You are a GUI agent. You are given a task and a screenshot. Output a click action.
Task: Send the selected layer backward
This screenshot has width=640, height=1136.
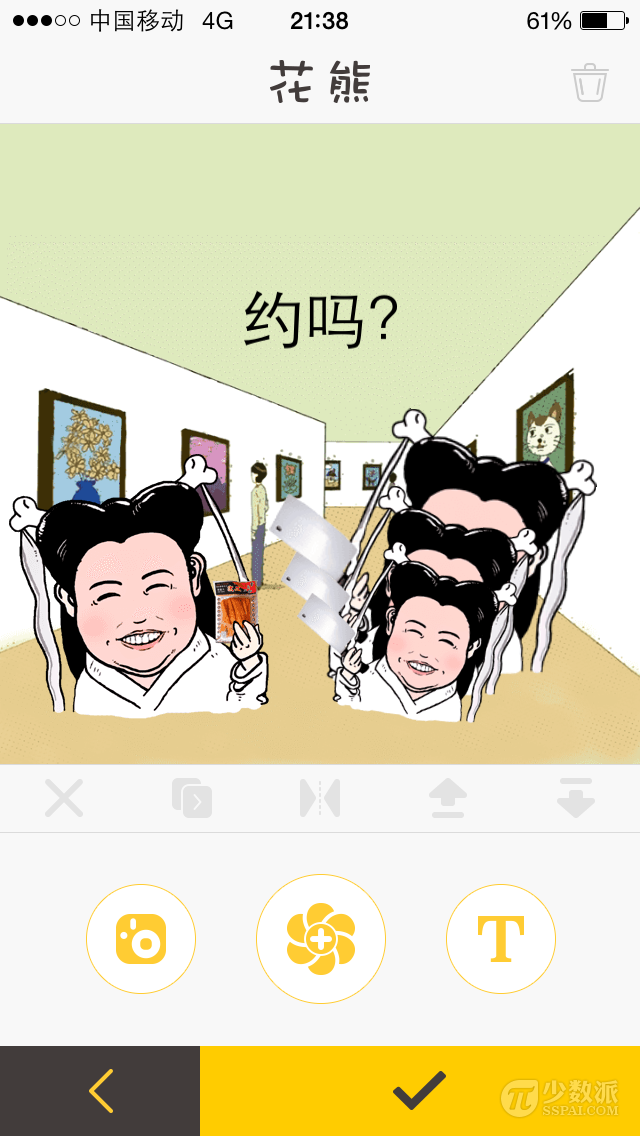[576, 799]
